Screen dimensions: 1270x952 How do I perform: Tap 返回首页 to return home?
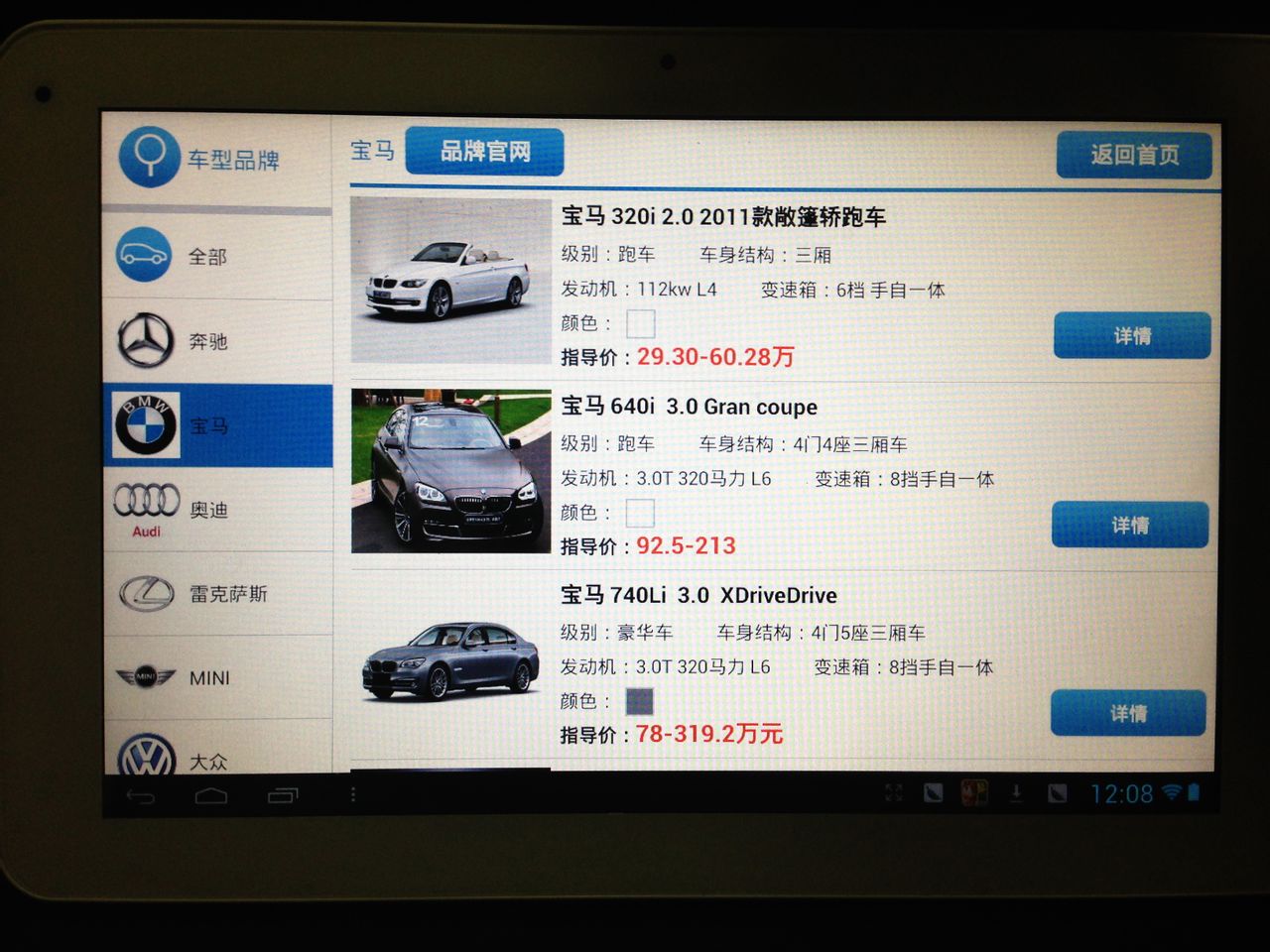1134,155
